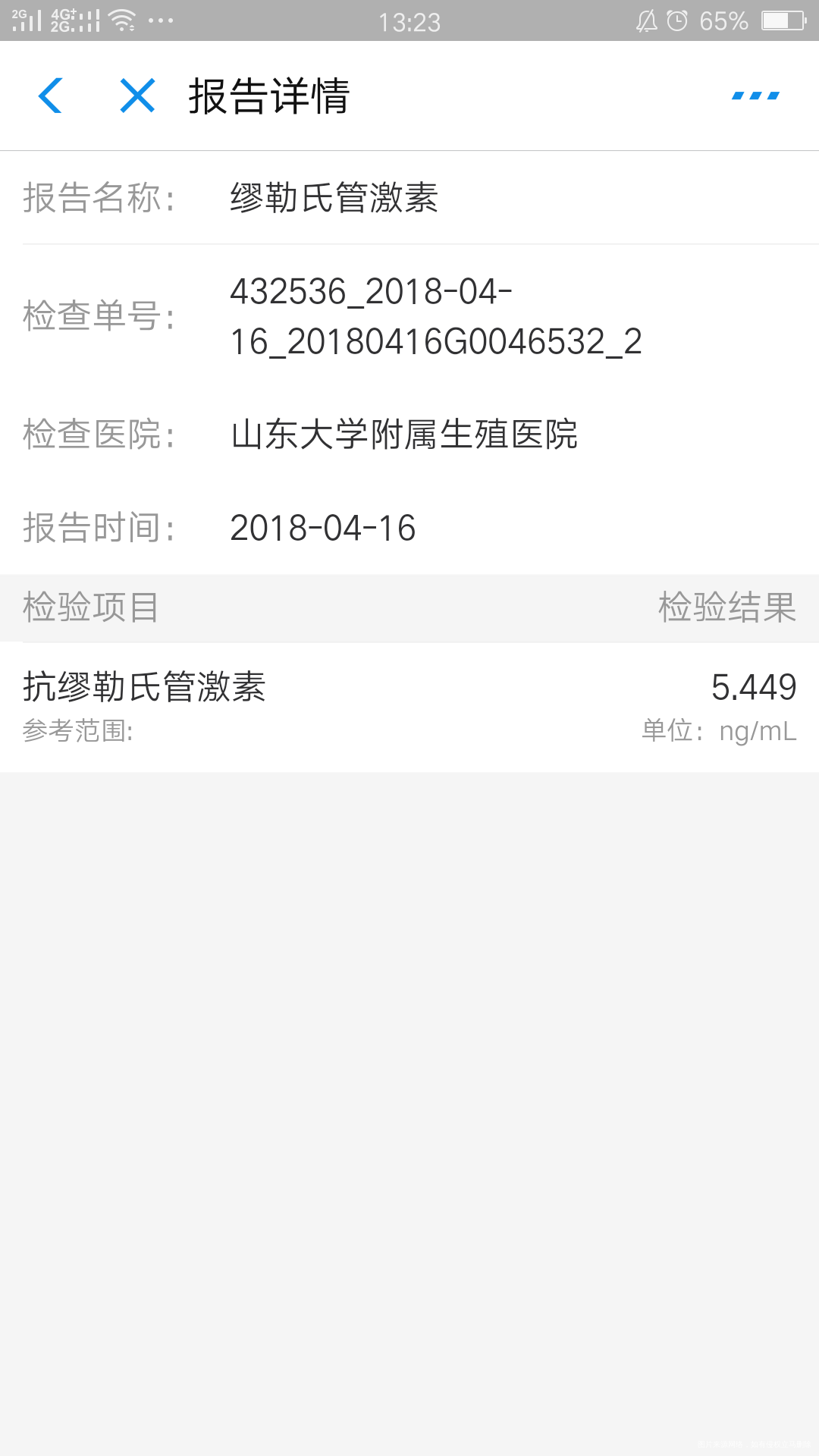
Task: Tap the unit label ng/mL
Action: coord(758,732)
